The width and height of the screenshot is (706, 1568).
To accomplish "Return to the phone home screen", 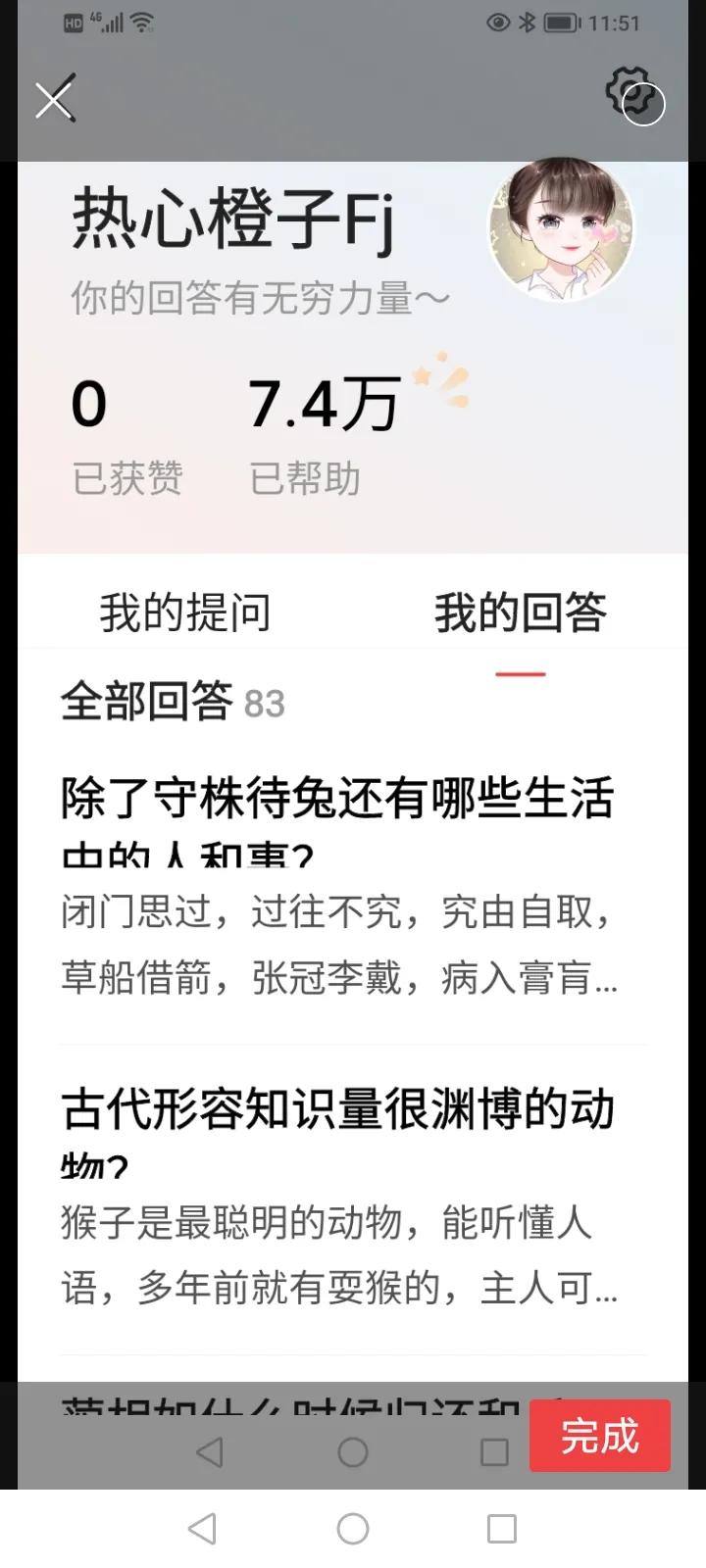I will click(x=353, y=1529).
